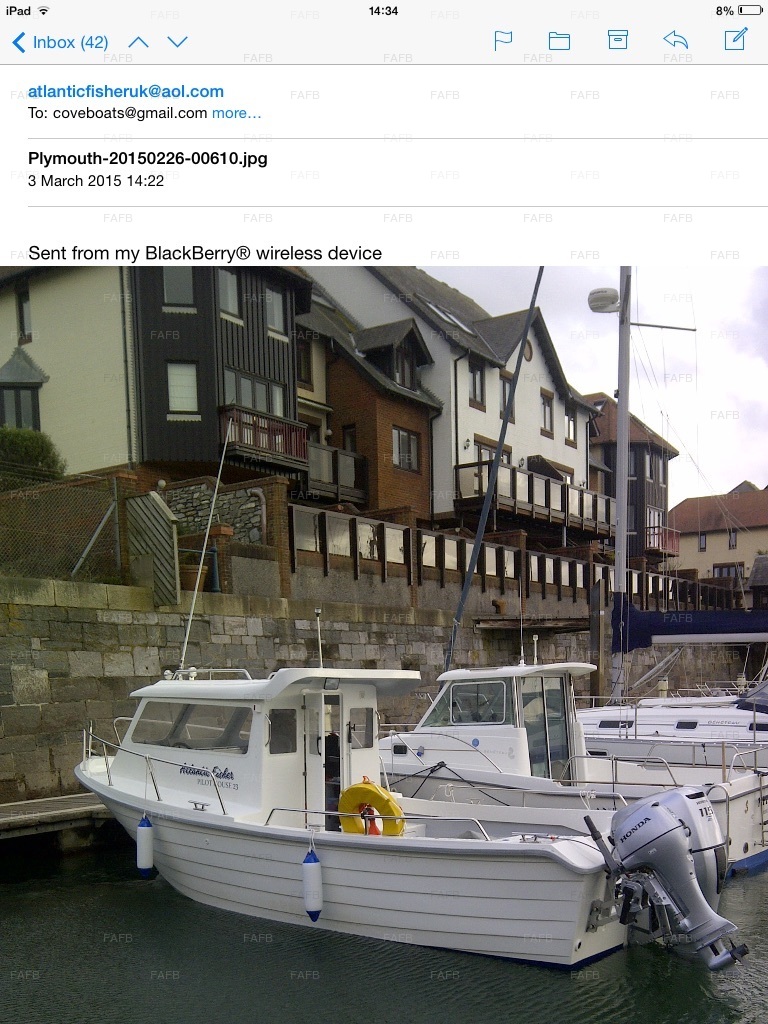Image resolution: width=768 pixels, height=1024 pixels.
Task: Compose a new email
Action: (736, 40)
